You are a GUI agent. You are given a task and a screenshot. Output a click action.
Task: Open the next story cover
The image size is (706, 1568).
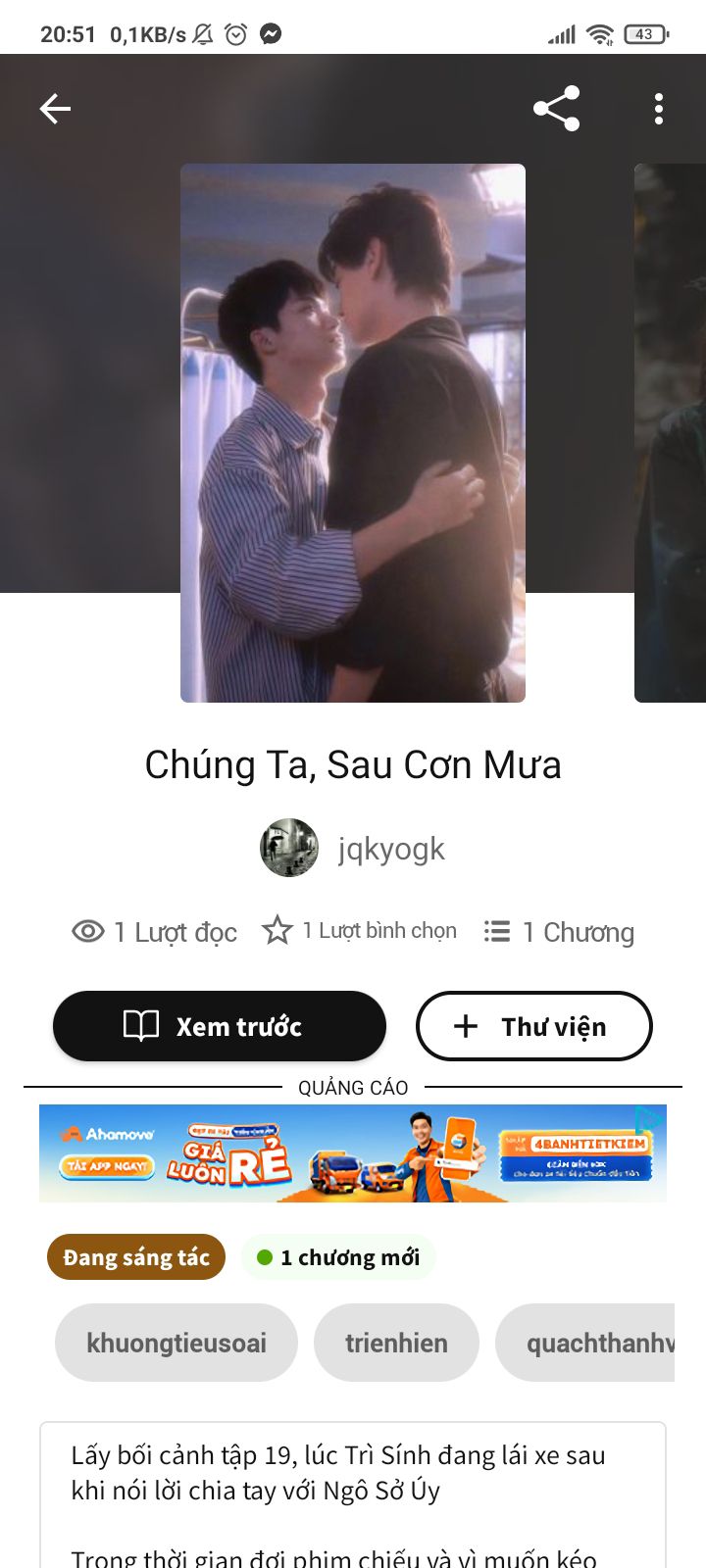click(671, 433)
